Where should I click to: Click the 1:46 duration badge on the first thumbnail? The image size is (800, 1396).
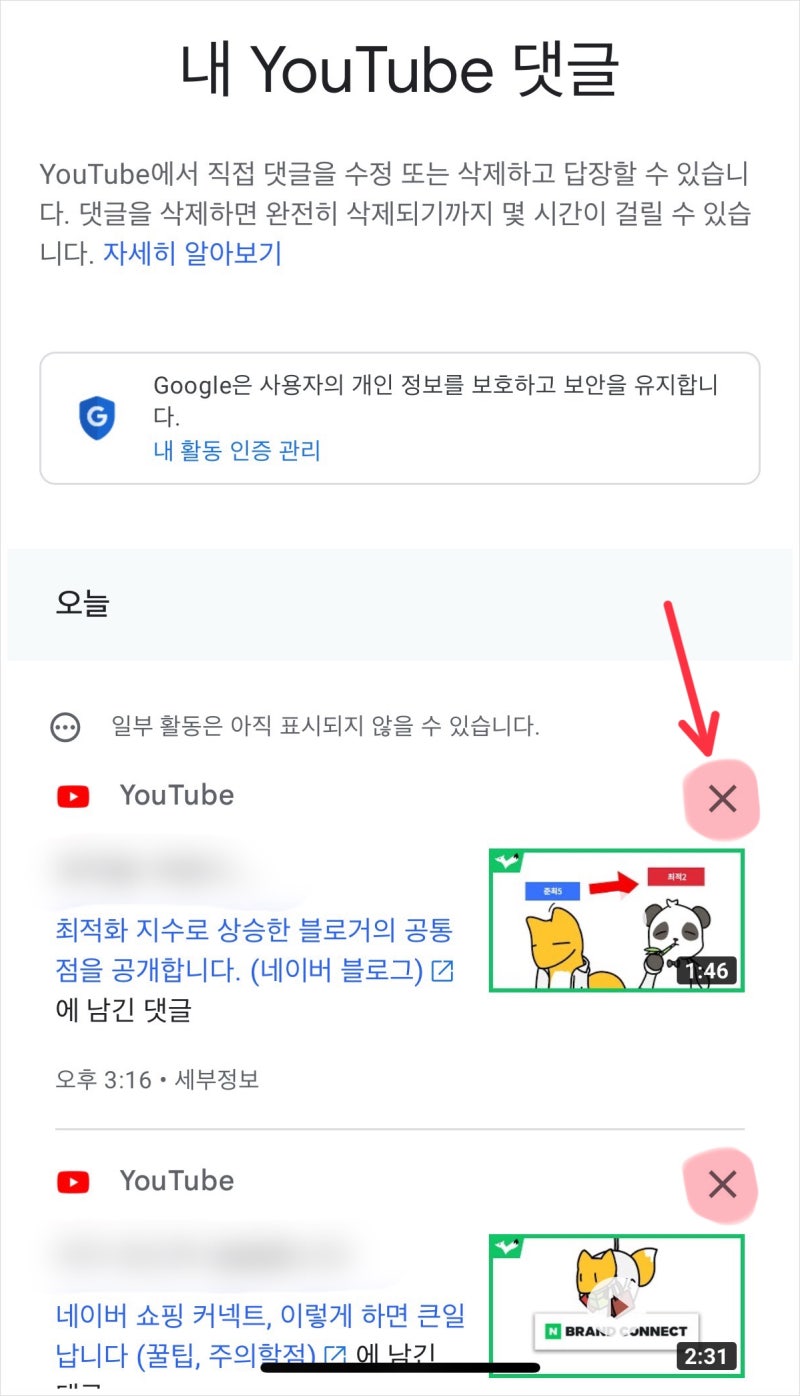705,970
